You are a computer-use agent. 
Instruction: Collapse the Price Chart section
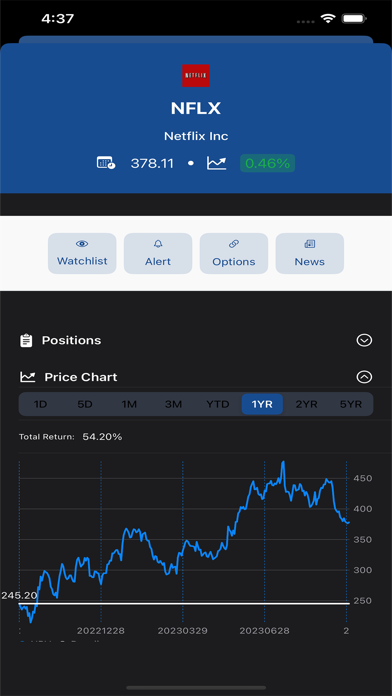coord(364,377)
